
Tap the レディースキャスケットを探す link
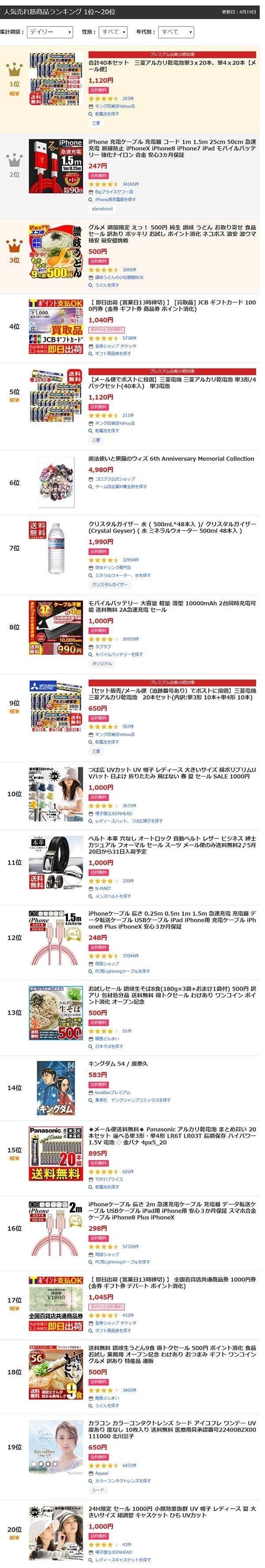122,1560
